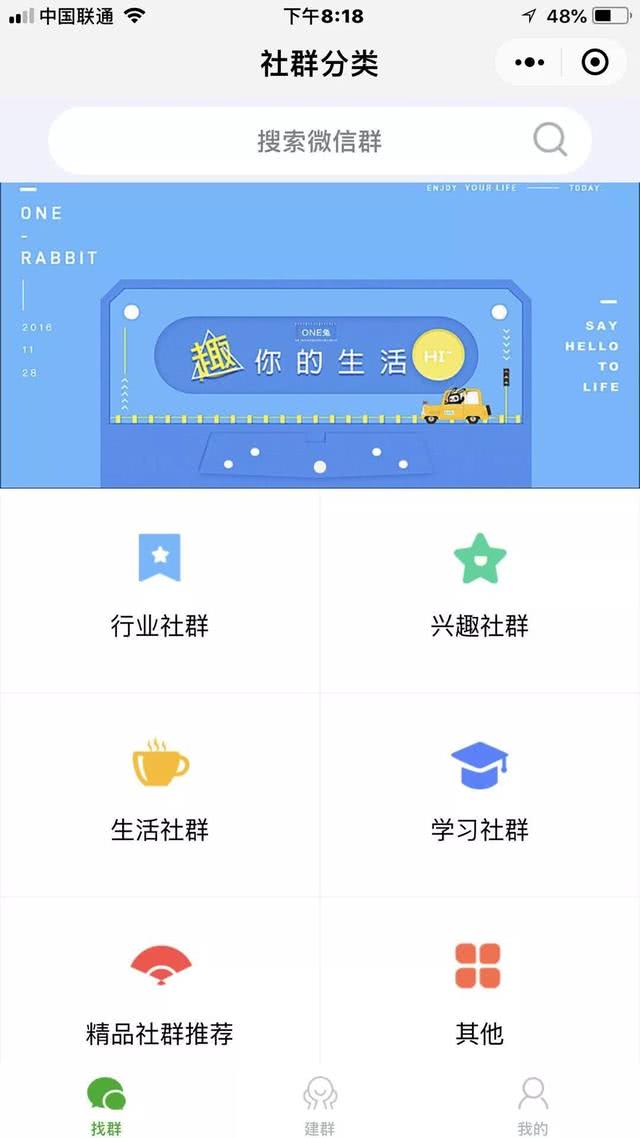Screen dimensions: 640x1138
Task: Open the 兴趣社群 category
Action: pos(480,590)
